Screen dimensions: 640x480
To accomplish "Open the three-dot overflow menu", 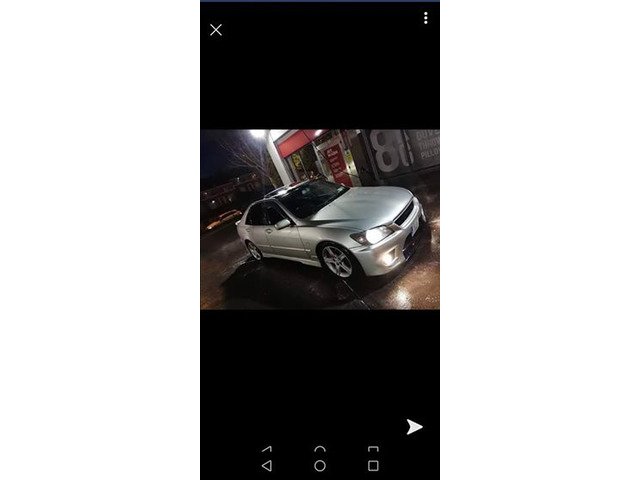I will point(425,18).
